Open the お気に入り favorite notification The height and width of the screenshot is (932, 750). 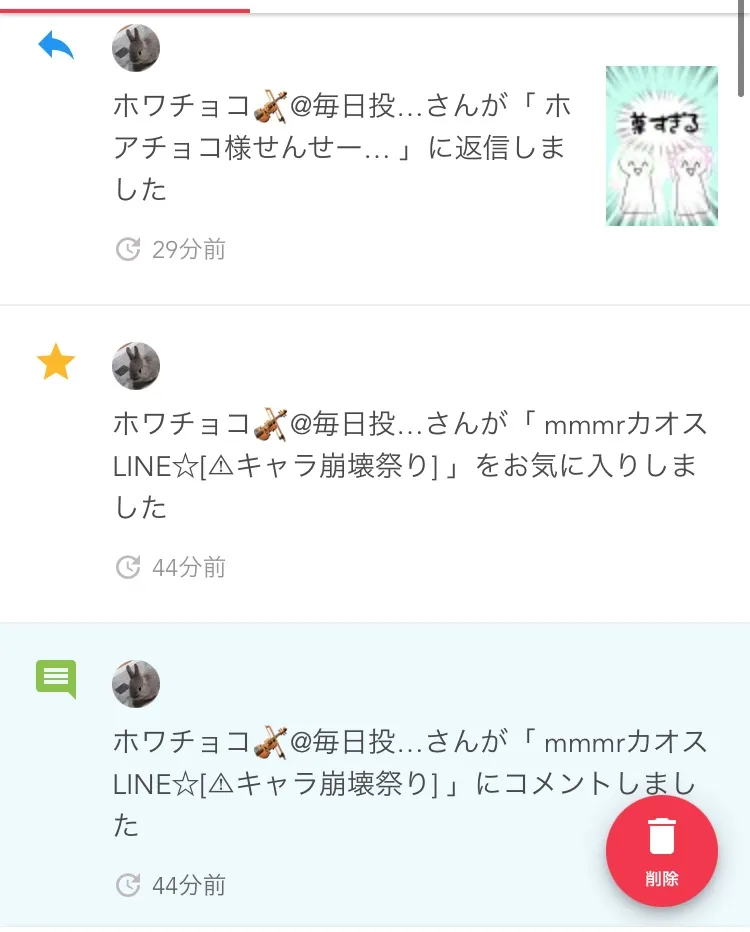(x=410, y=465)
